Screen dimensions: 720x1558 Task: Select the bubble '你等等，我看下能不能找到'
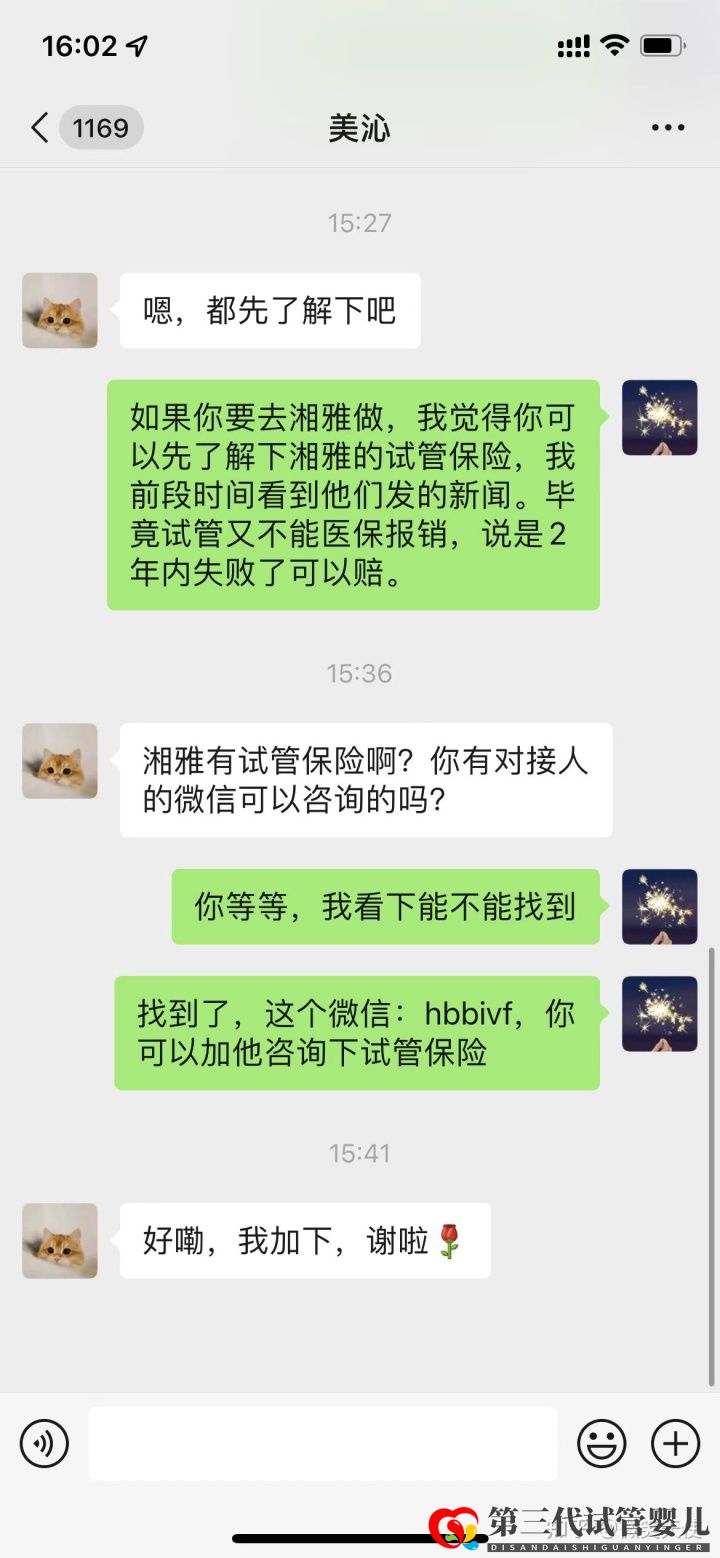coord(383,907)
